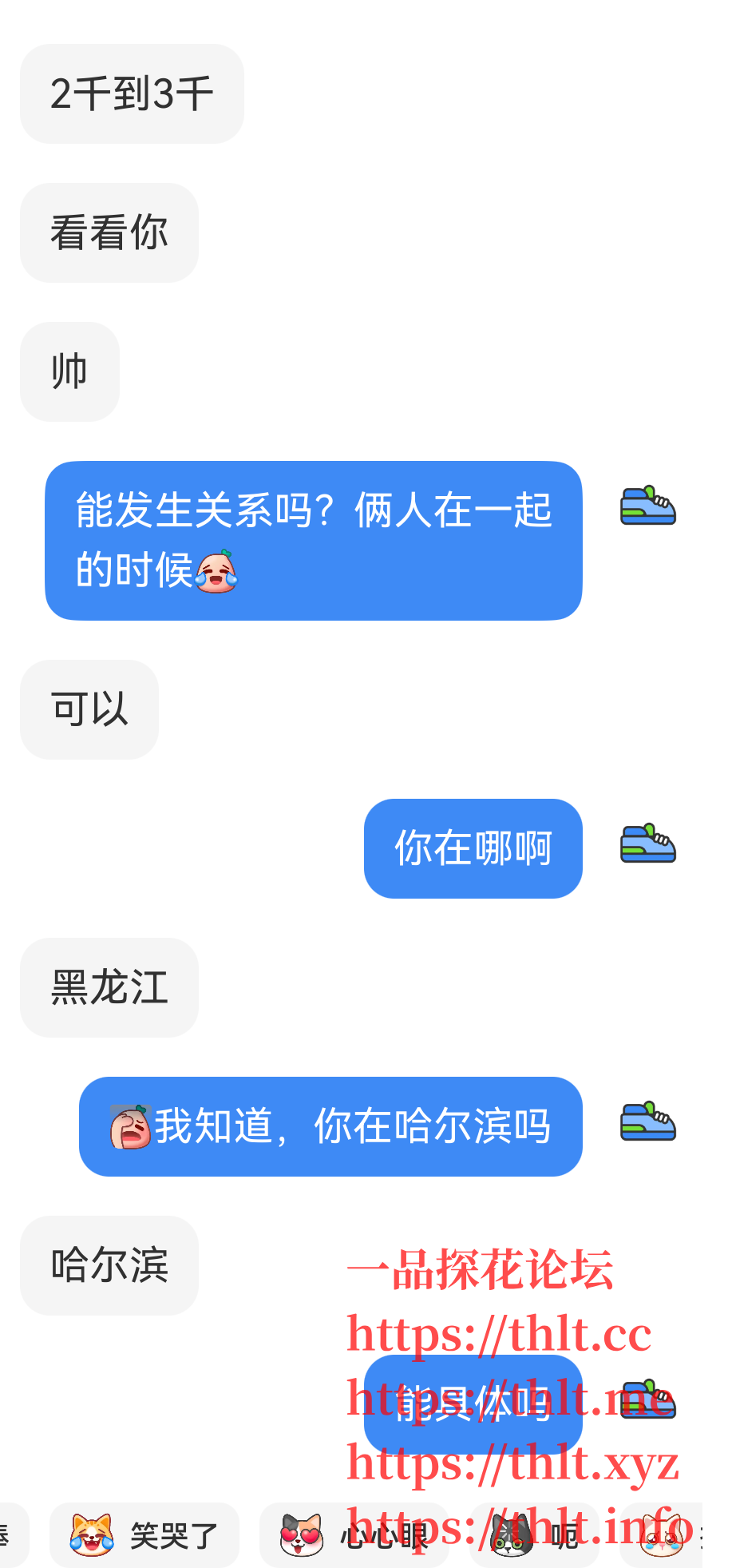The height and width of the screenshot is (1568, 732).
Task: Select the heart-eyes cat emoji in 心心眼 chip
Action: 297,1534
